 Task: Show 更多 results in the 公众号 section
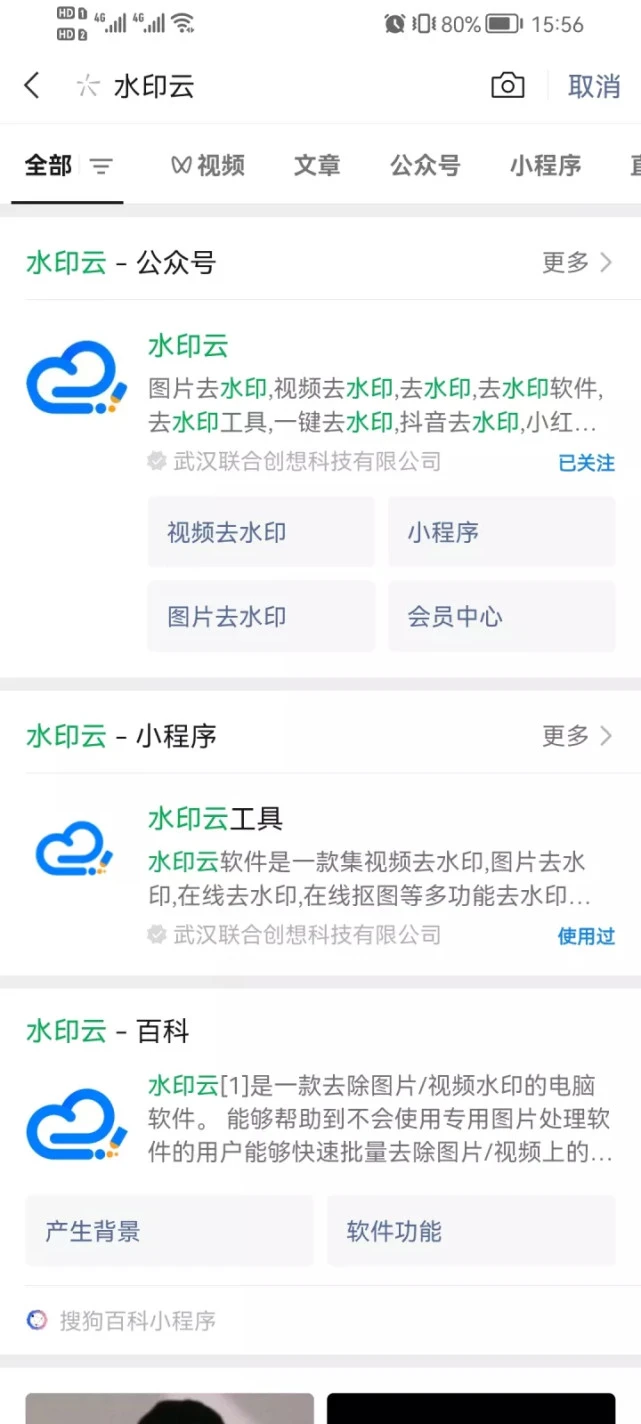coord(577,262)
